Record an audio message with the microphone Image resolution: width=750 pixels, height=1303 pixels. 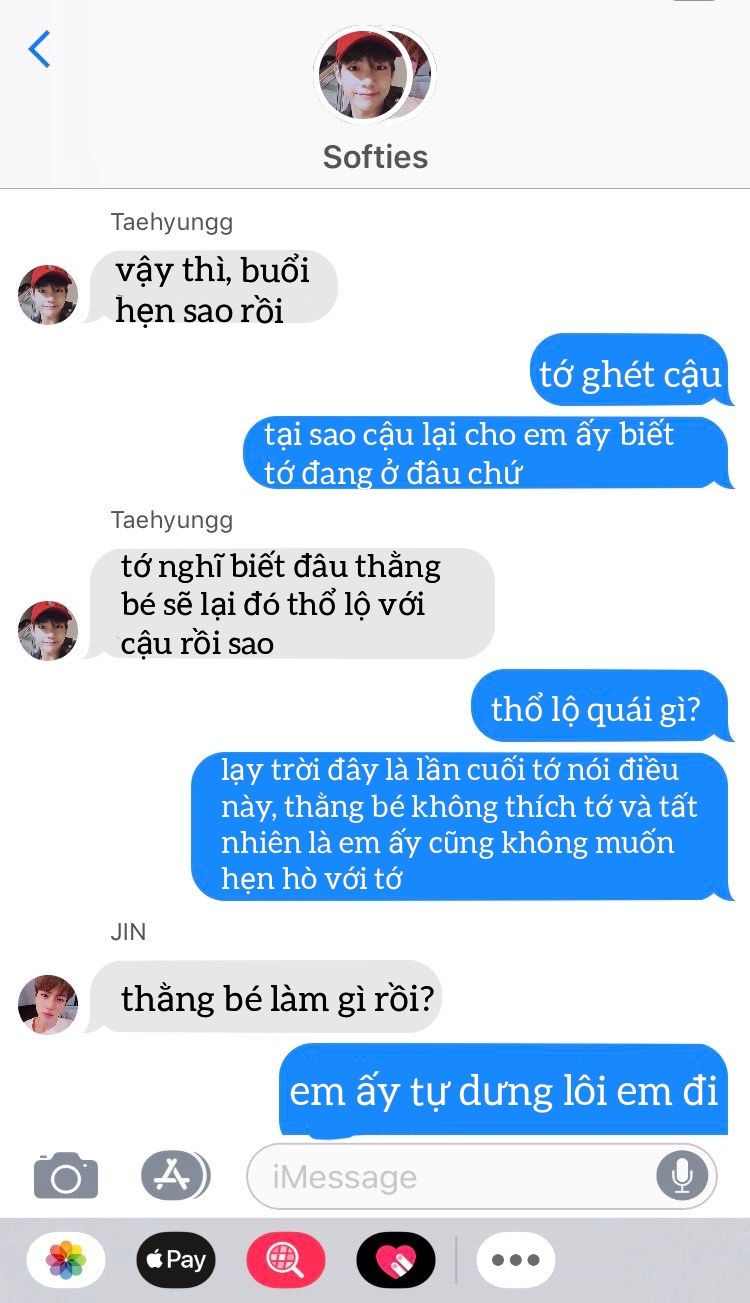click(x=682, y=1177)
